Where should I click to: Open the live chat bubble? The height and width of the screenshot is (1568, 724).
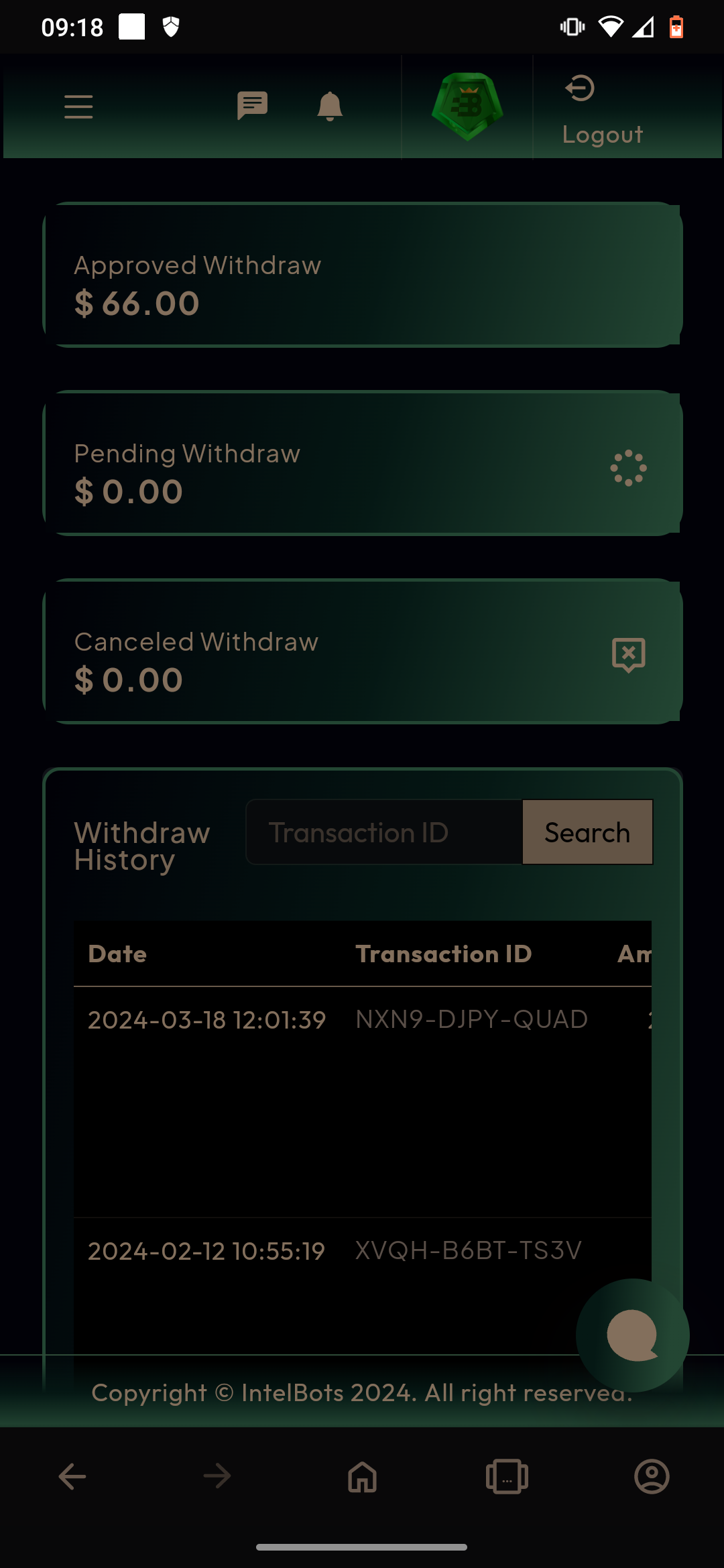[632, 1335]
